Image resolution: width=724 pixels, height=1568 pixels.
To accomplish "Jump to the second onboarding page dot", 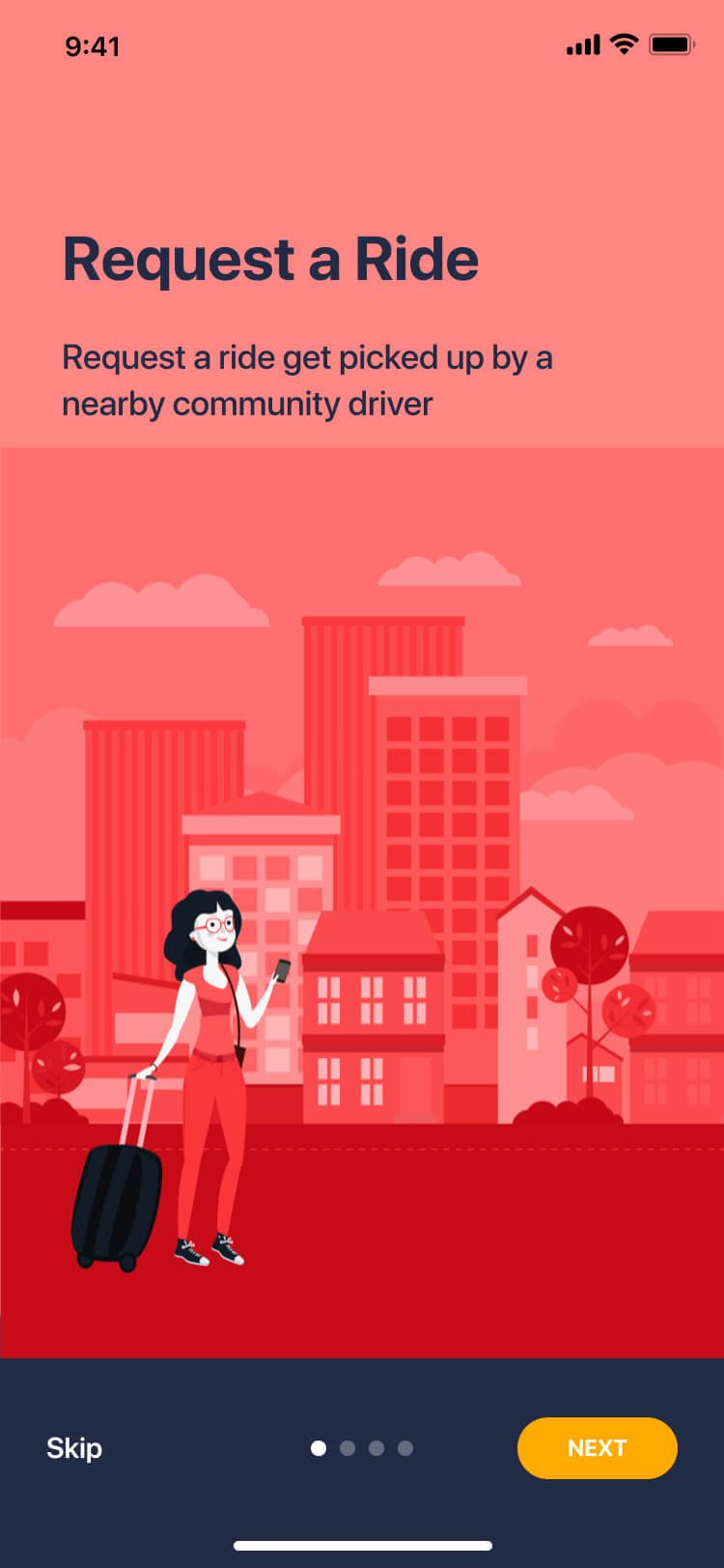I will (x=348, y=1447).
